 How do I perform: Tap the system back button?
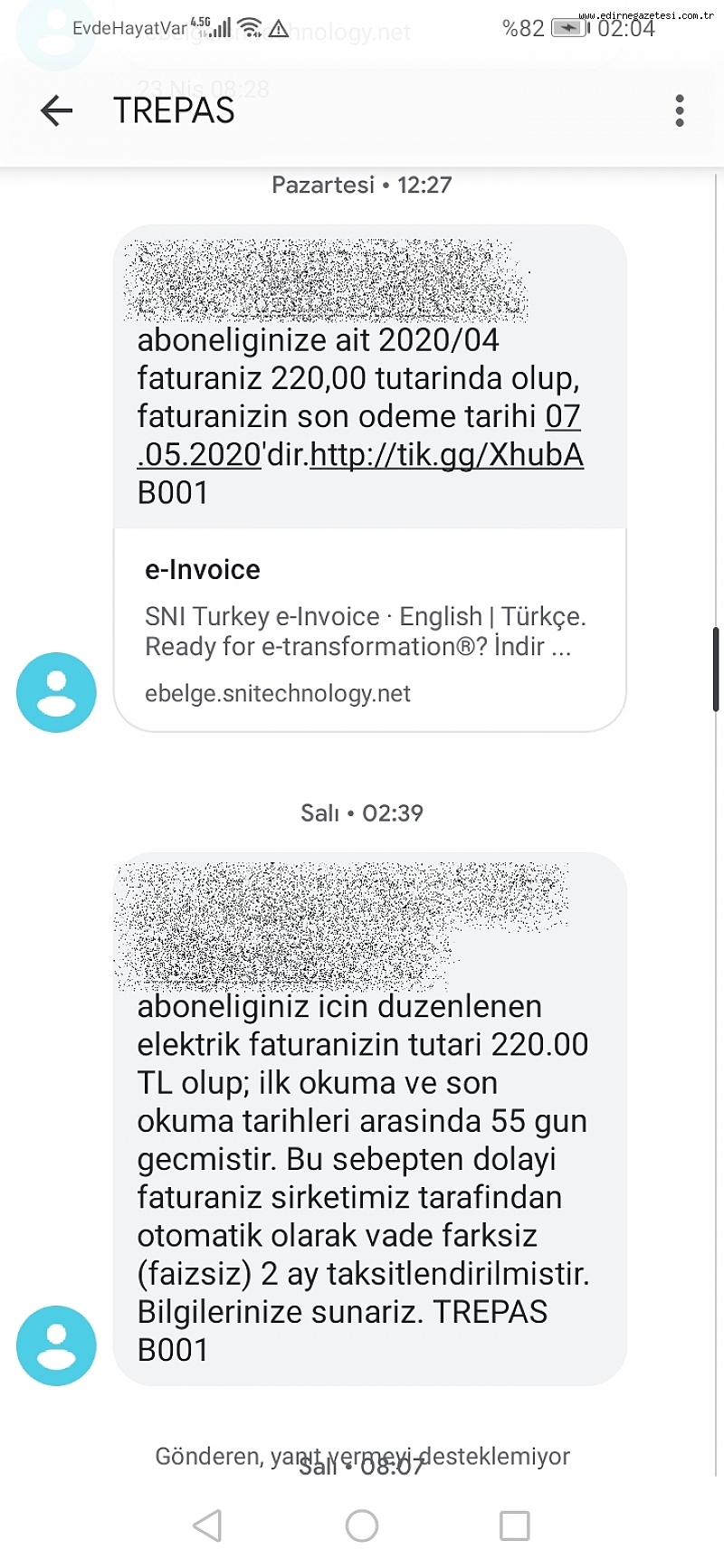click(x=208, y=1525)
